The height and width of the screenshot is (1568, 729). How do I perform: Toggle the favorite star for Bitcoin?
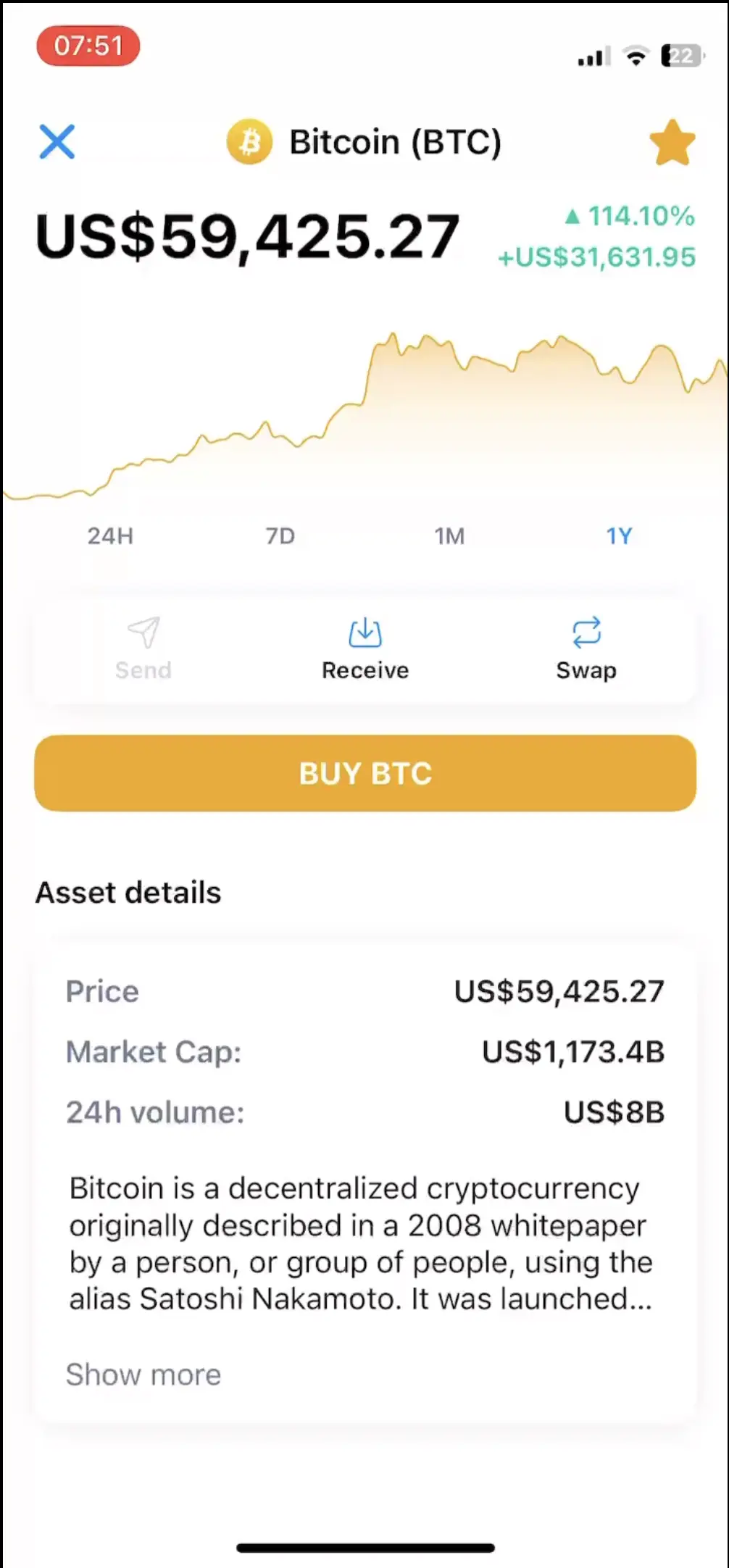[x=672, y=143]
